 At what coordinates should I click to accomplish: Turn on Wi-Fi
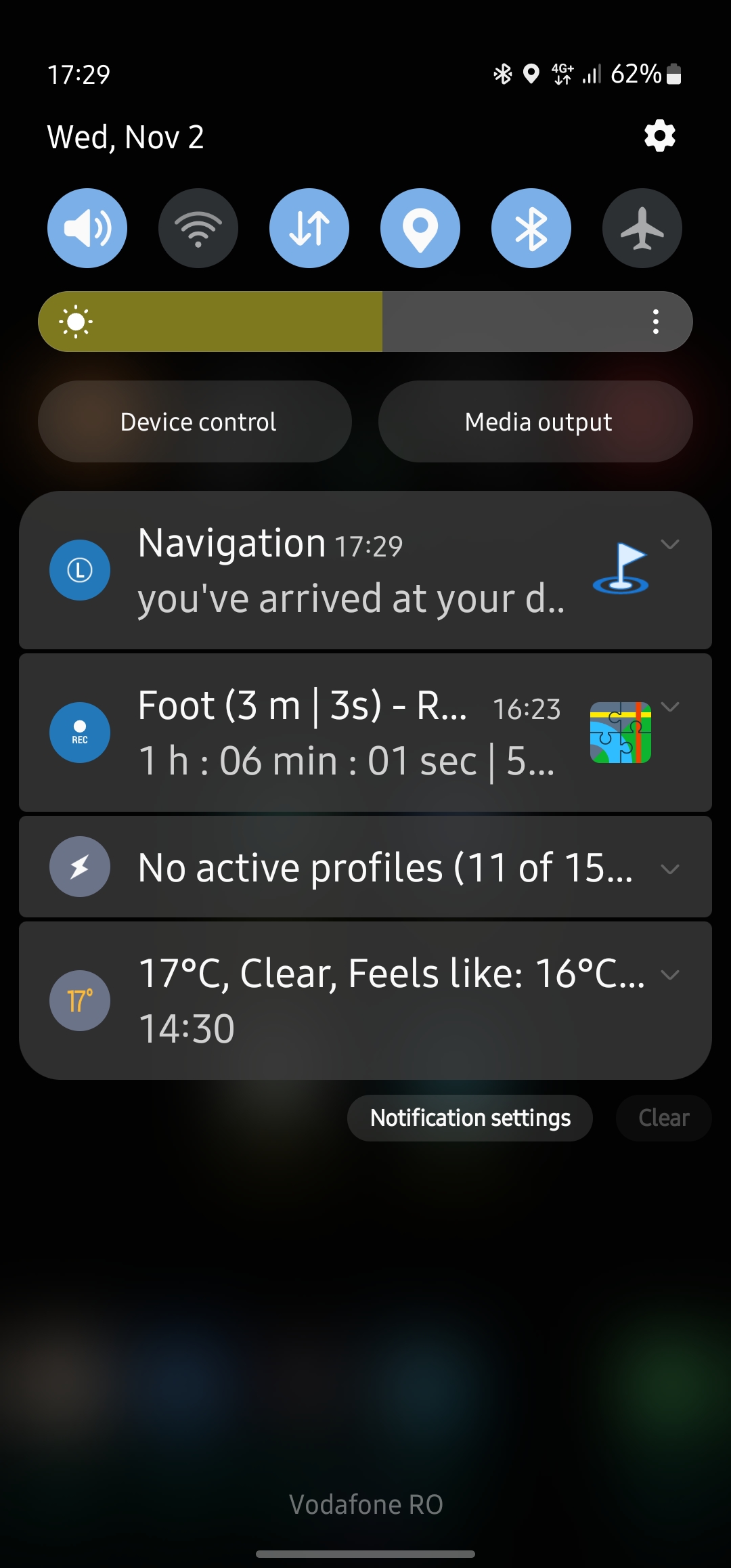coord(198,228)
